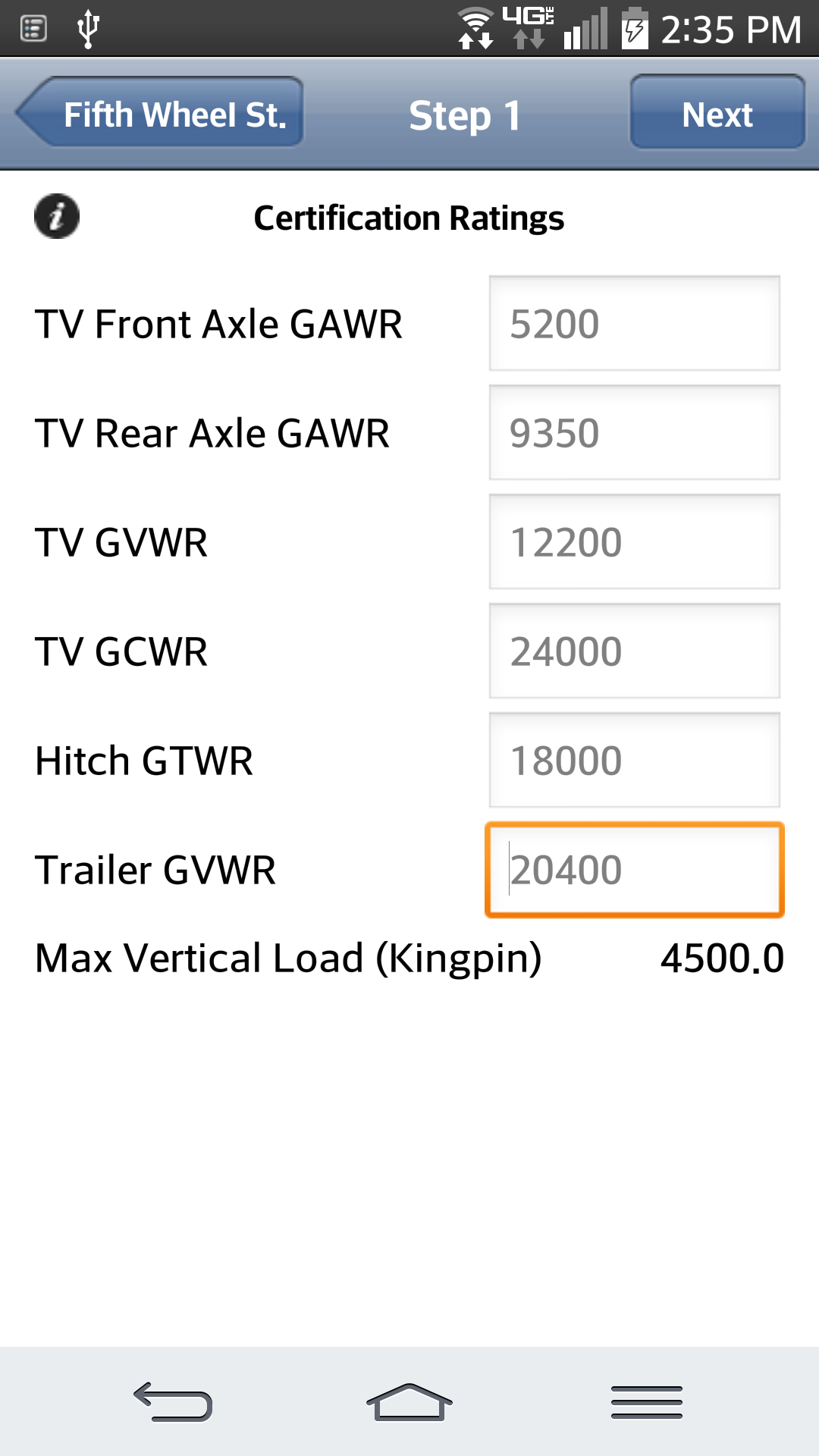Focus the Hitch GTWR field
The width and height of the screenshot is (819, 1456).
[634, 759]
